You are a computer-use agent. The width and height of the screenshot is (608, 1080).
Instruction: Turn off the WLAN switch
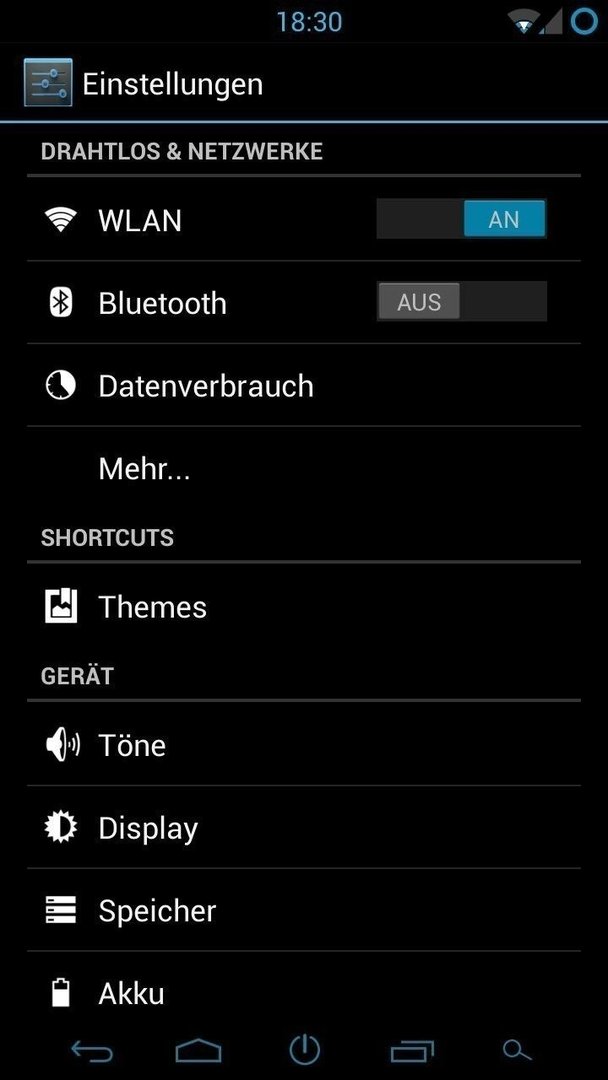[461, 219]
